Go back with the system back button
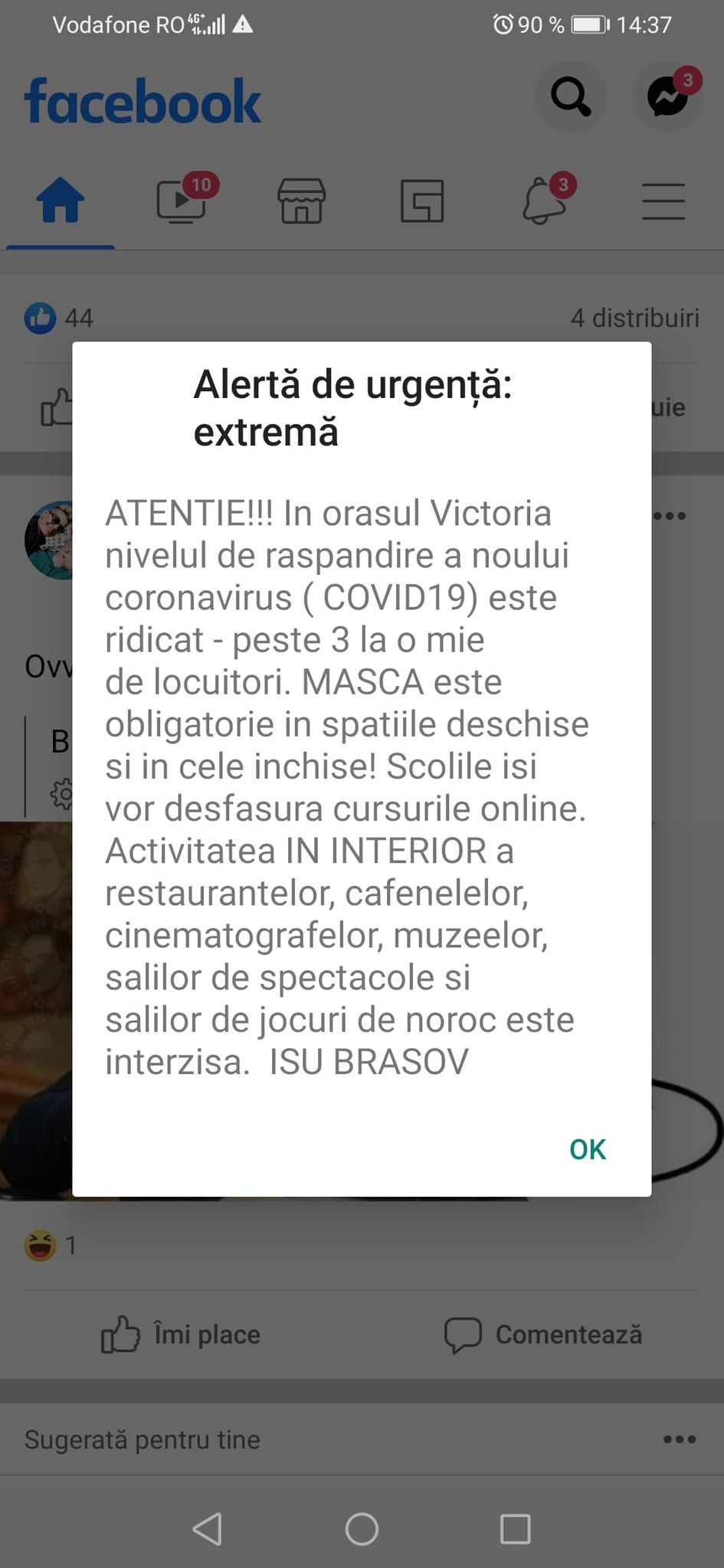 click(208, 1529)
